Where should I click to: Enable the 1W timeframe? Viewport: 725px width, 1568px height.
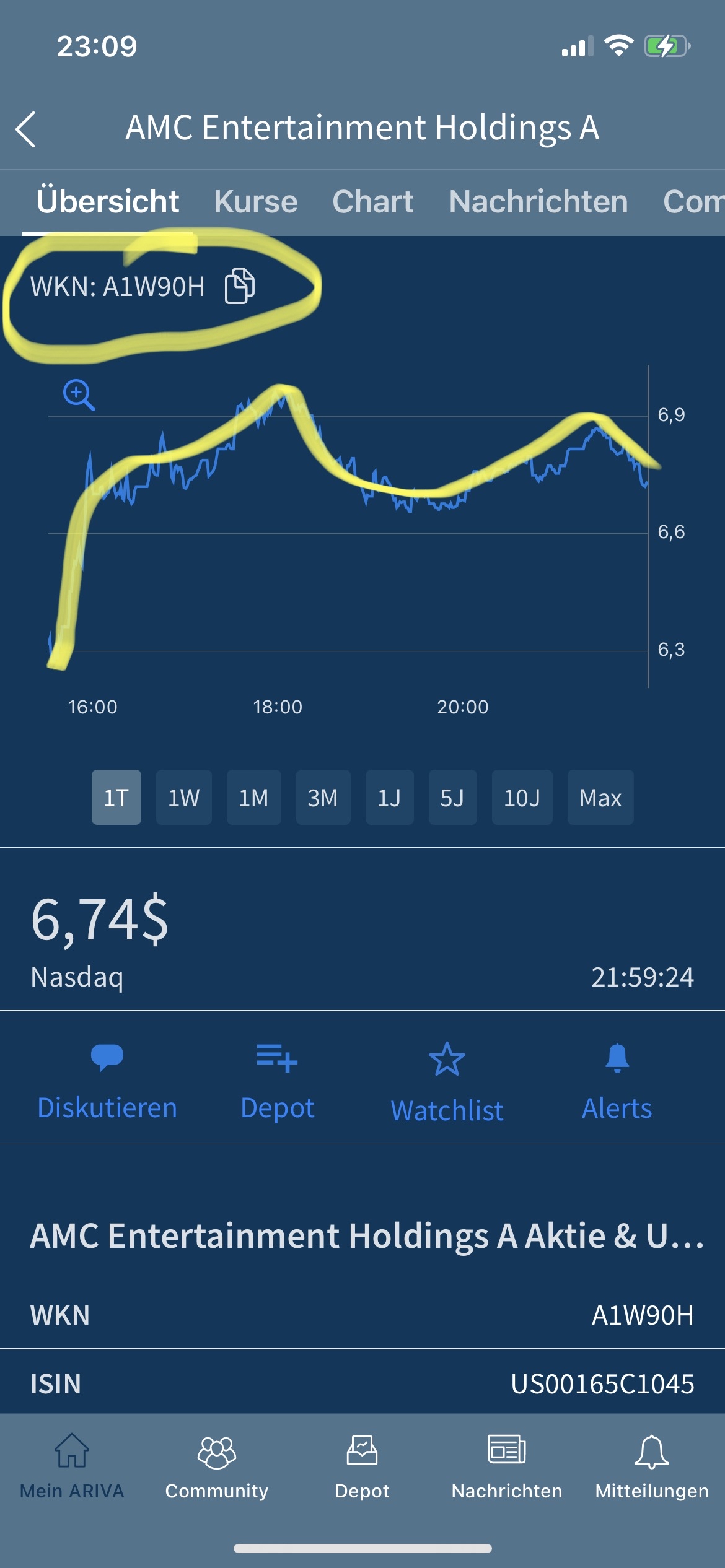pyautogui.click(x=183, y=798)
